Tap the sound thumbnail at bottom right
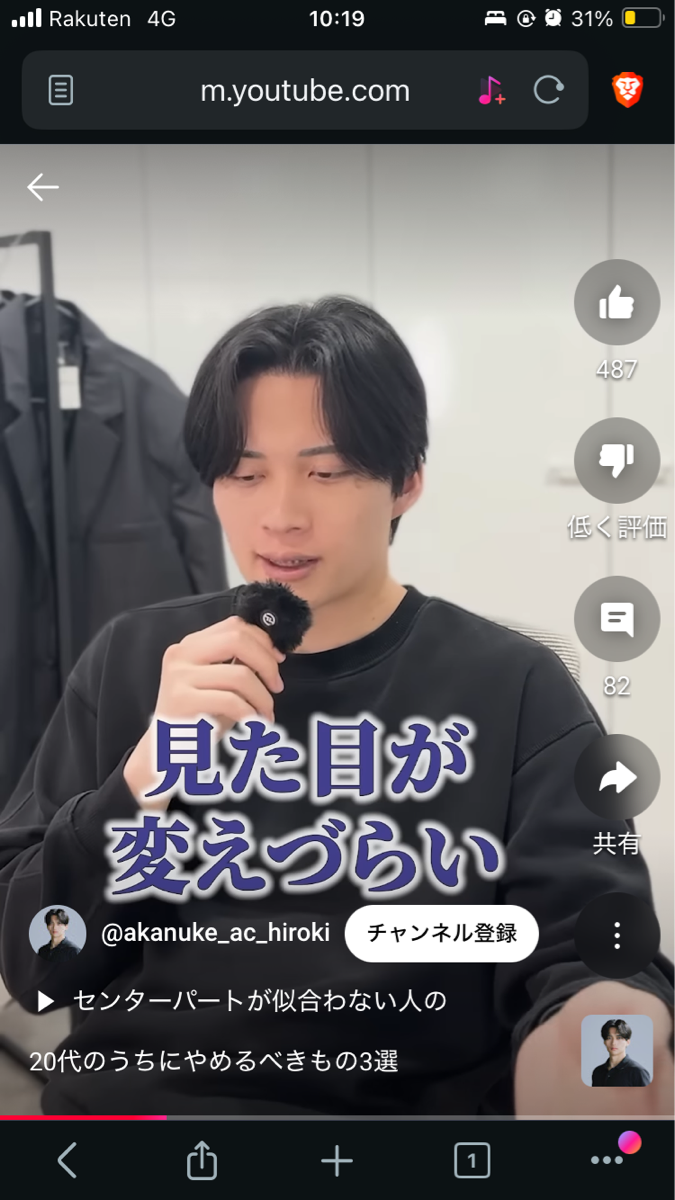The image size is (675, 1200). [617, 1051]
